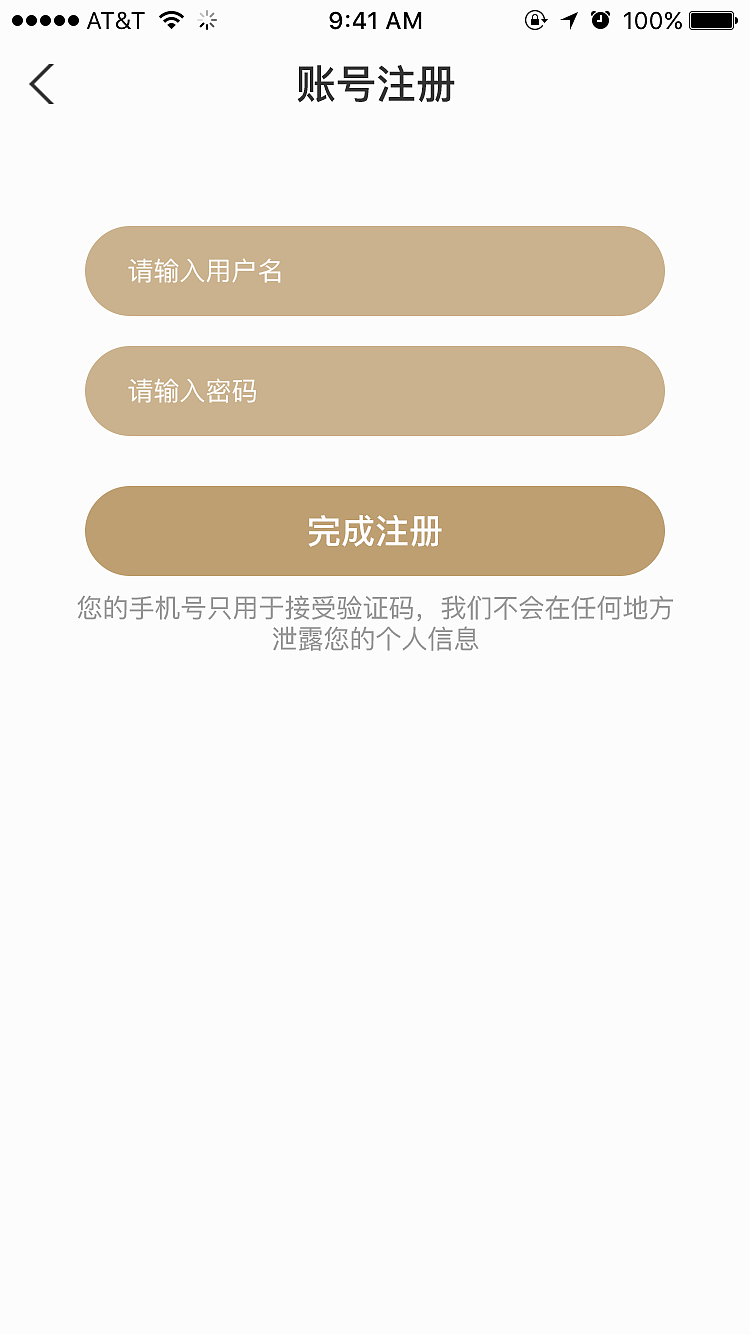Click the loading spinner in status bar
Image resolution: width=750 pixels, height=1334 pixels.
pyautogui.click(x=205, y=20)
